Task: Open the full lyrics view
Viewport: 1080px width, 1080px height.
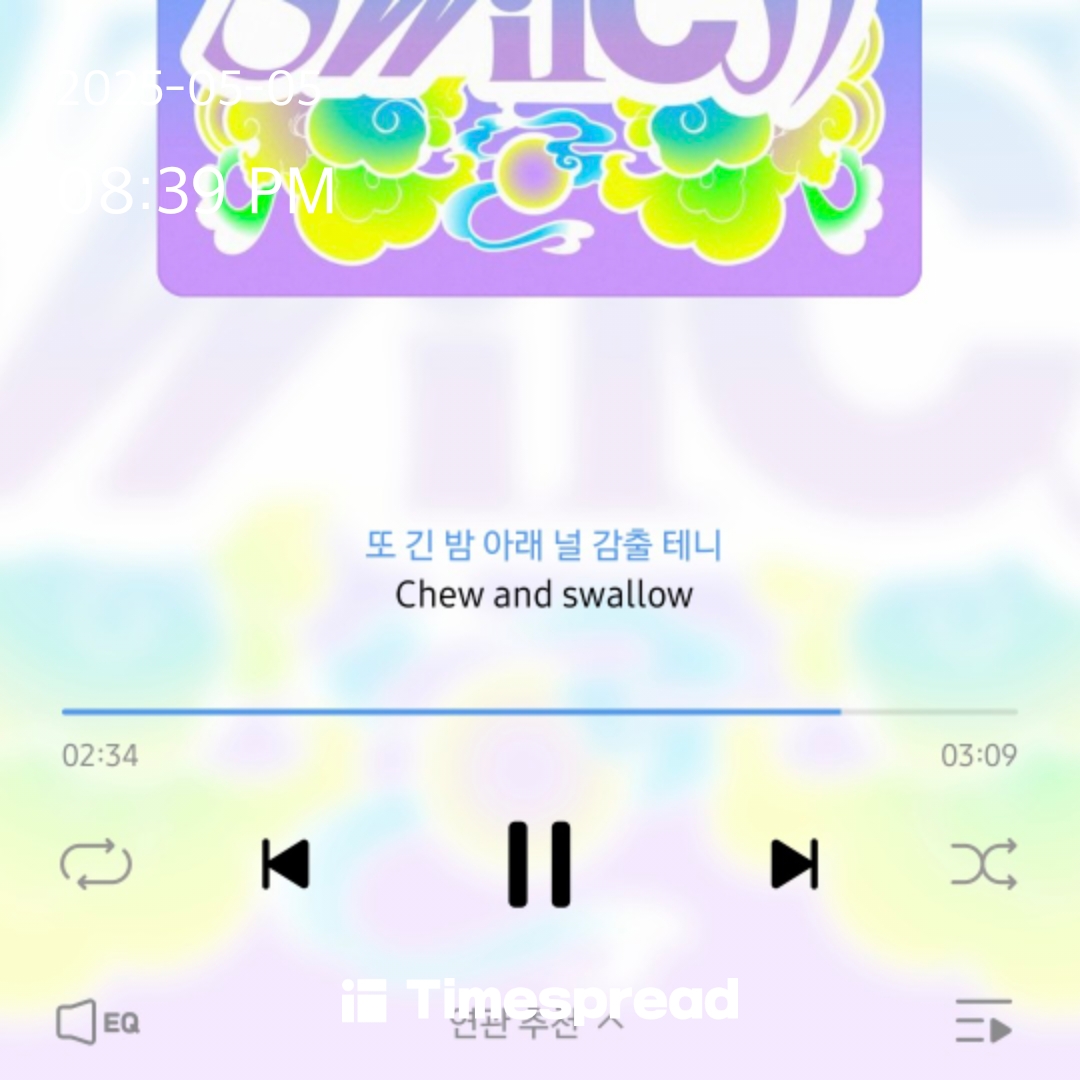Action: pyautogui.click(x=543, y=570)
